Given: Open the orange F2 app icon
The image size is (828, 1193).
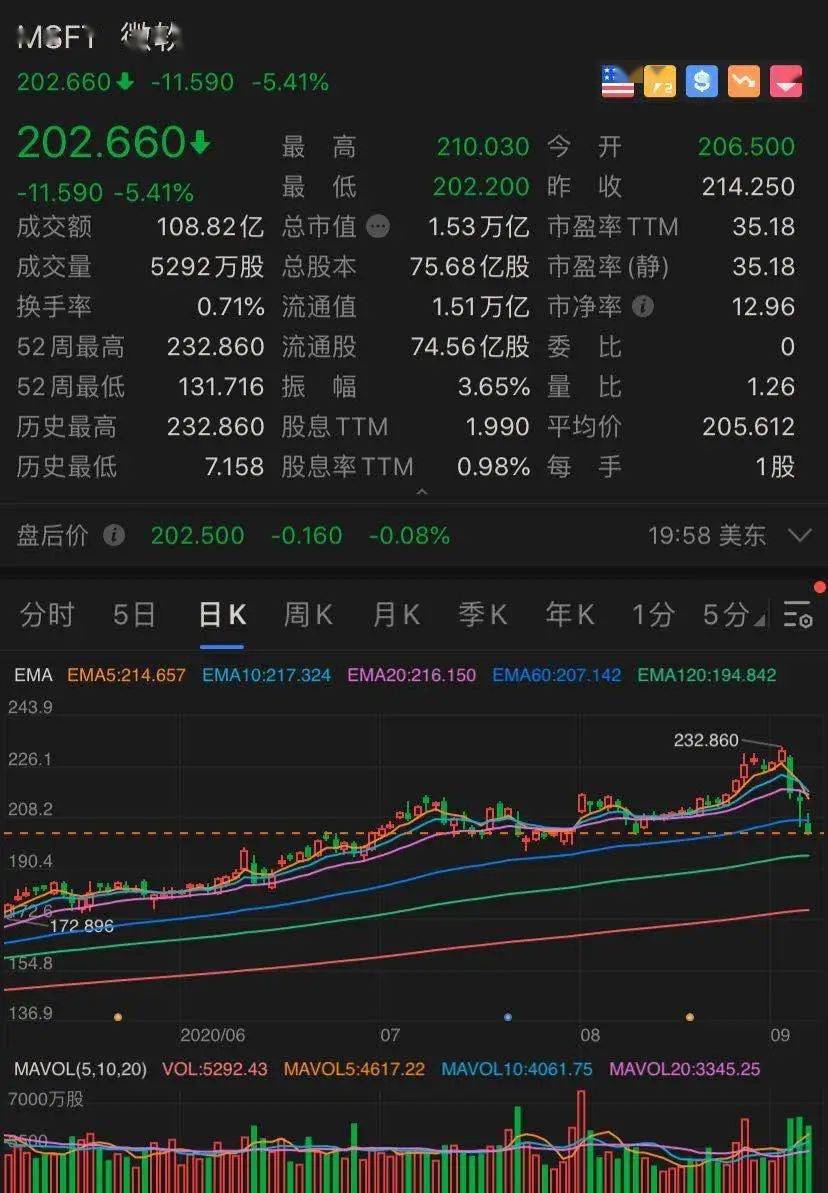Looking at the screenshot, I should coord(660,81).
